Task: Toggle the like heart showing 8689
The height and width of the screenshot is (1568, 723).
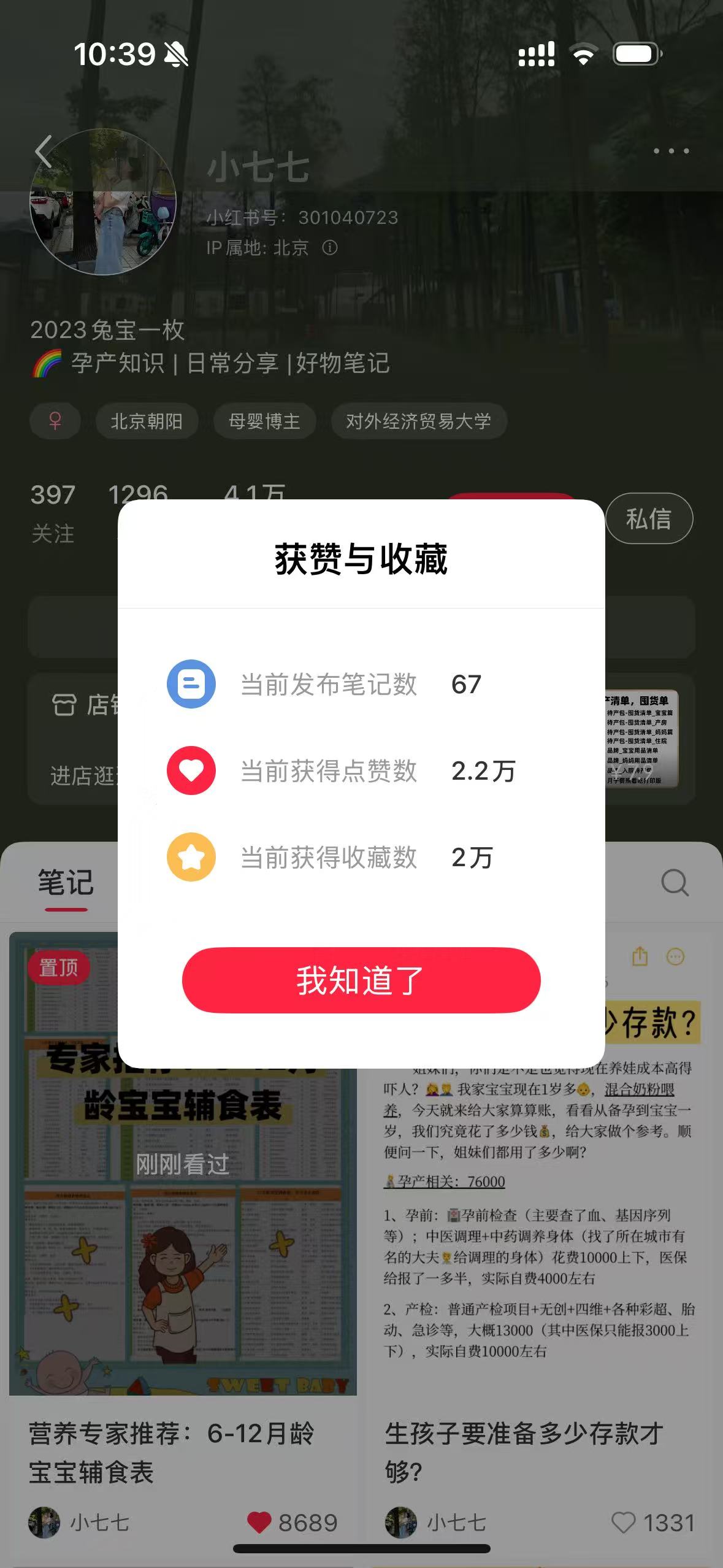Action: coord(261,1521)
